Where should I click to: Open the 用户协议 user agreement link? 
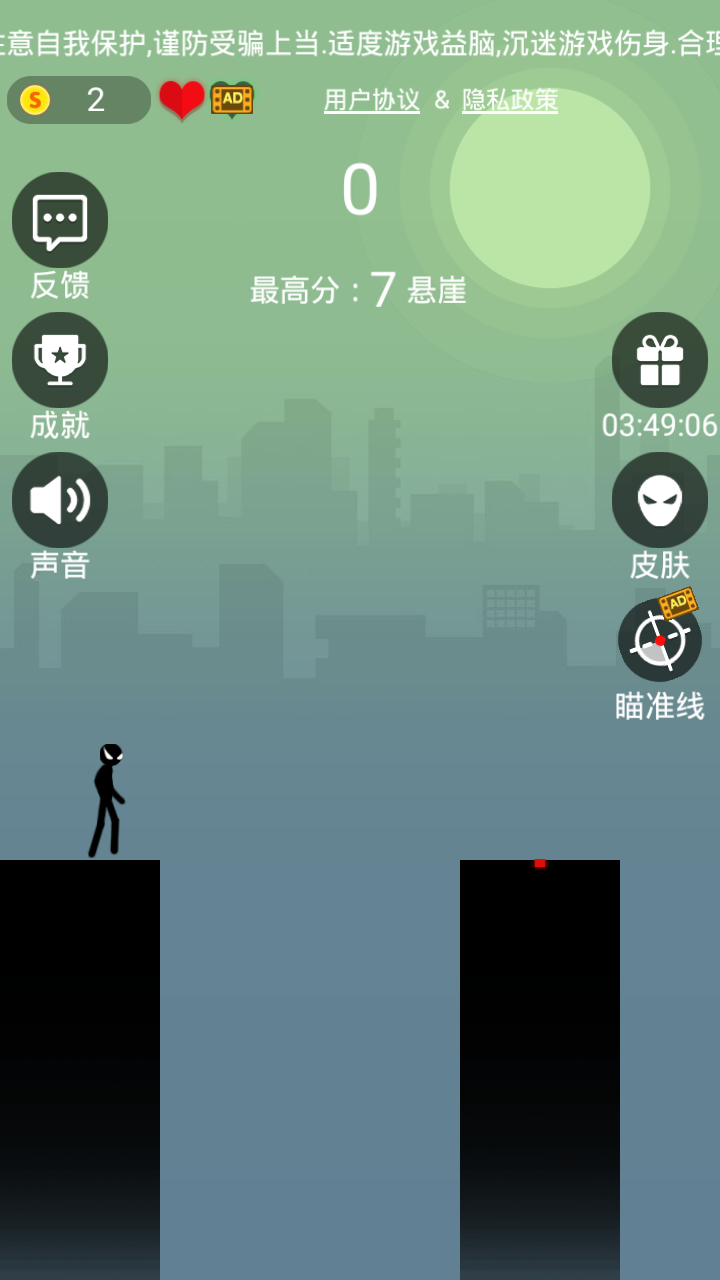point(372,100)
